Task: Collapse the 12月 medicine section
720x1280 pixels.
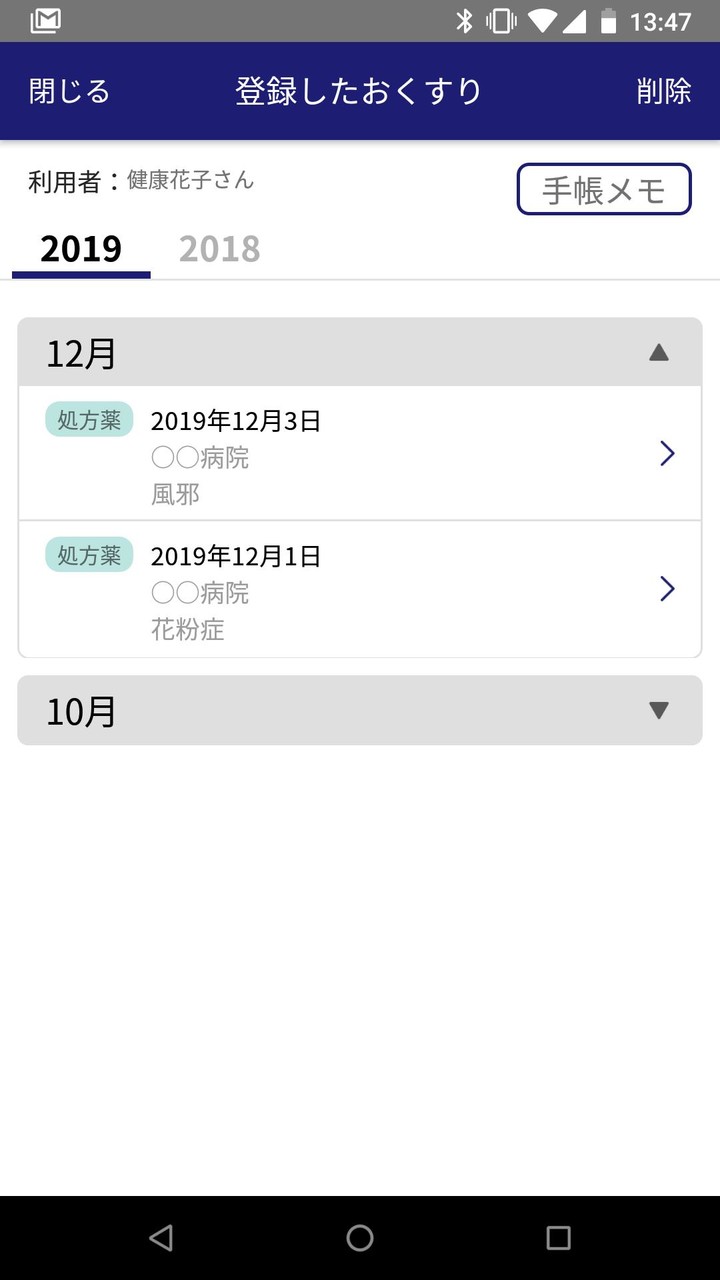Action: coord(360,352)
